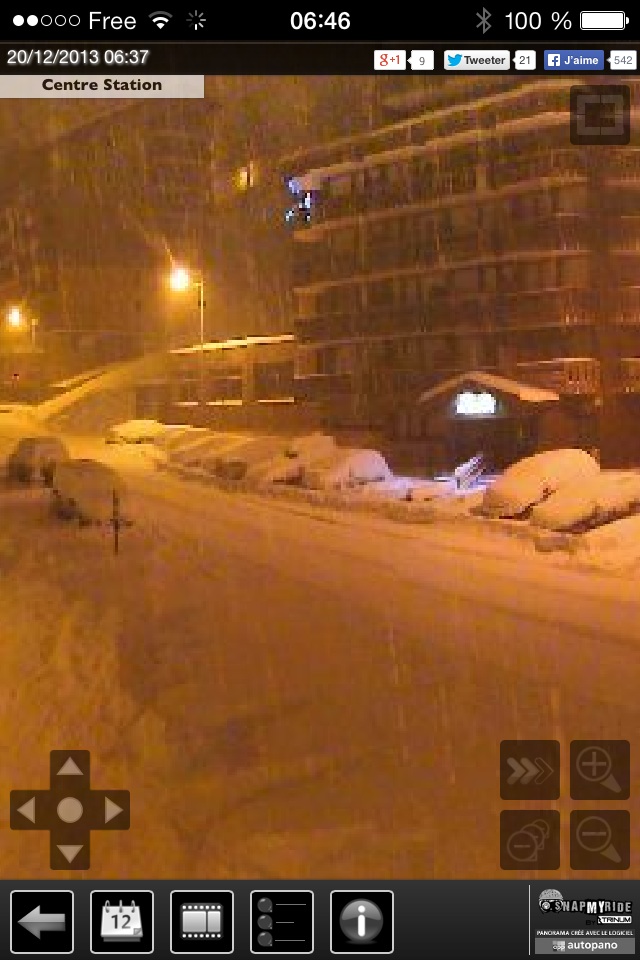Pan the panorama up
This screenshot has width=640, height=960.
click(x=69, y=768)
